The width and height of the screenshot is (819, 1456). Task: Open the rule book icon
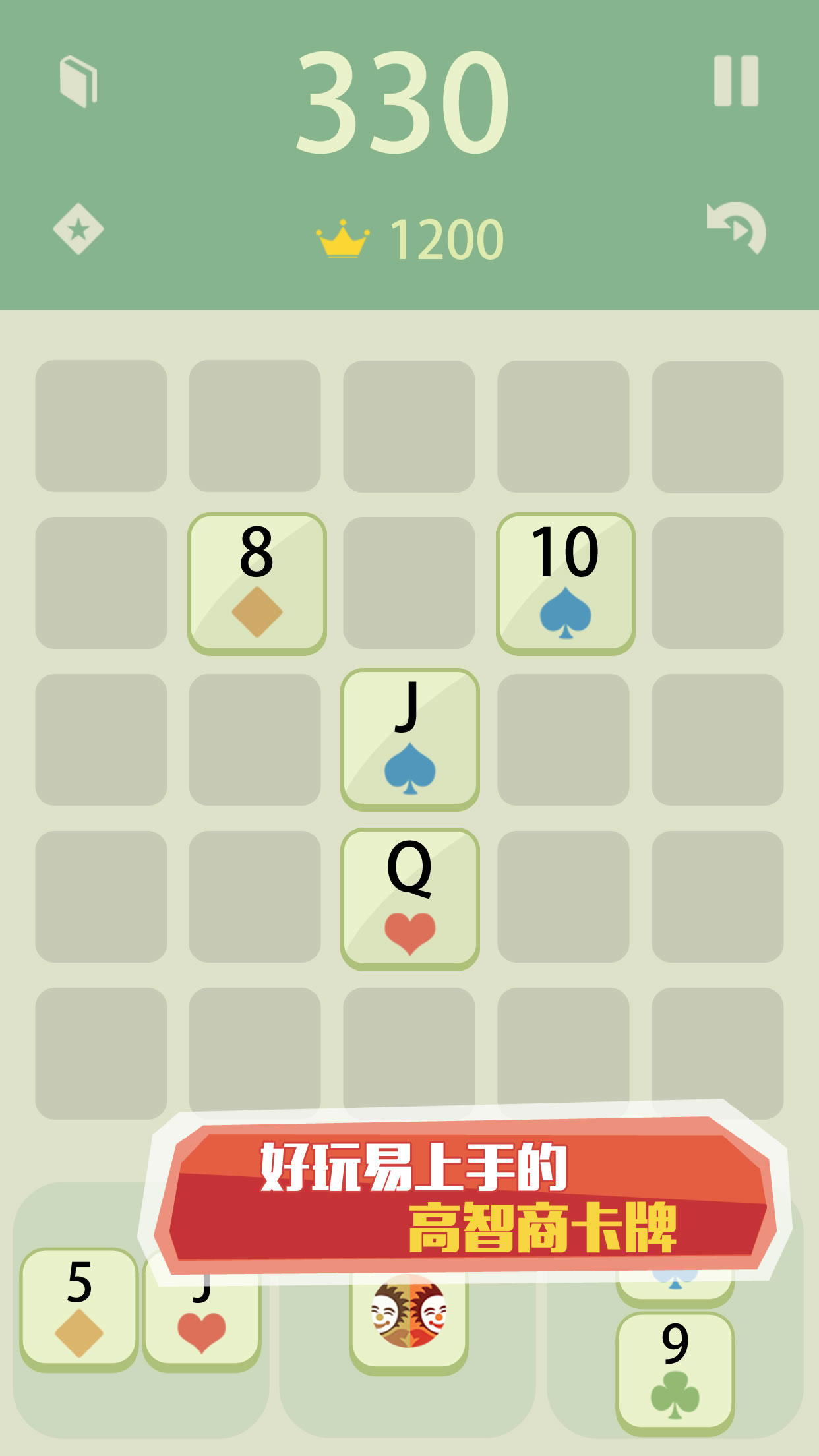[78, 82]
